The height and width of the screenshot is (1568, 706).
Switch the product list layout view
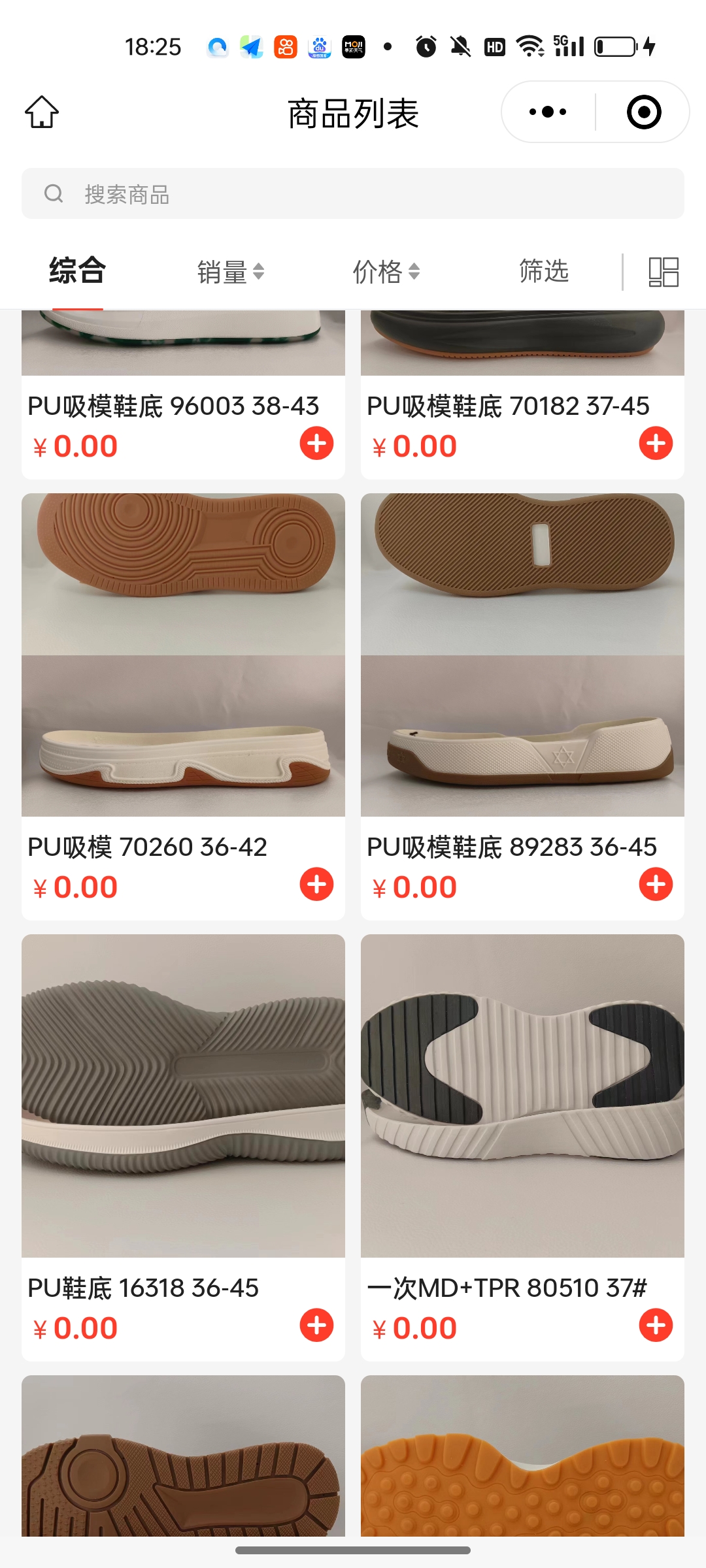click(663, 272)
